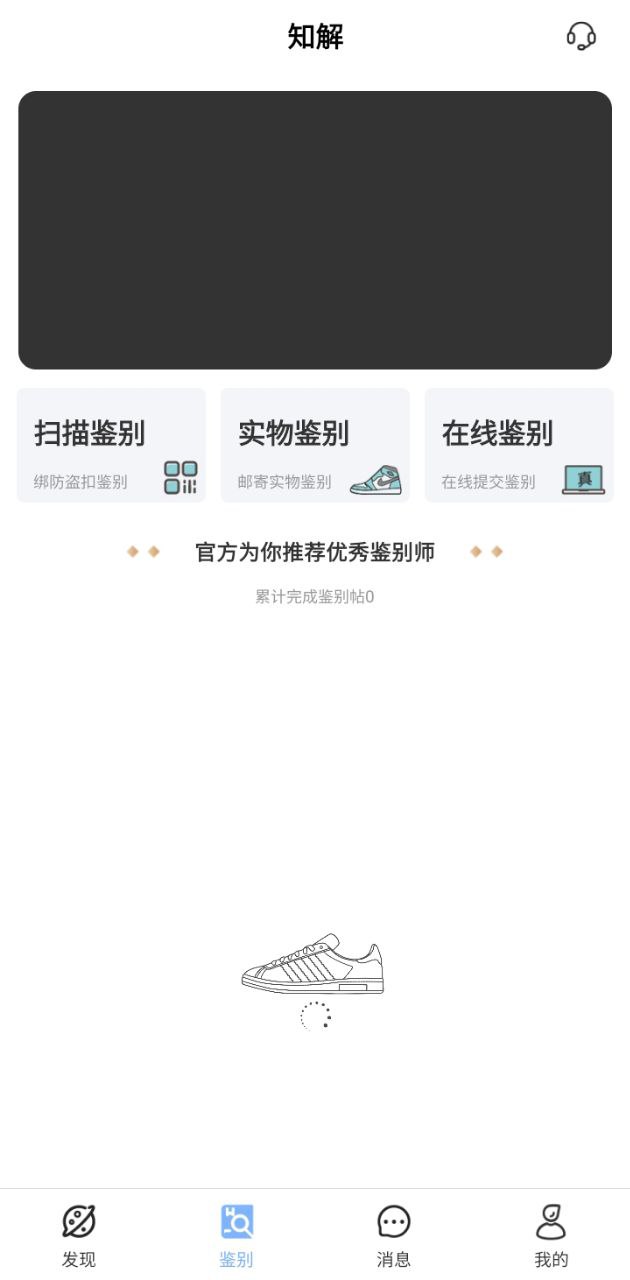630x1280 pixels.
Task: Open customer service headset icon
Action: (x=581, y=37)
